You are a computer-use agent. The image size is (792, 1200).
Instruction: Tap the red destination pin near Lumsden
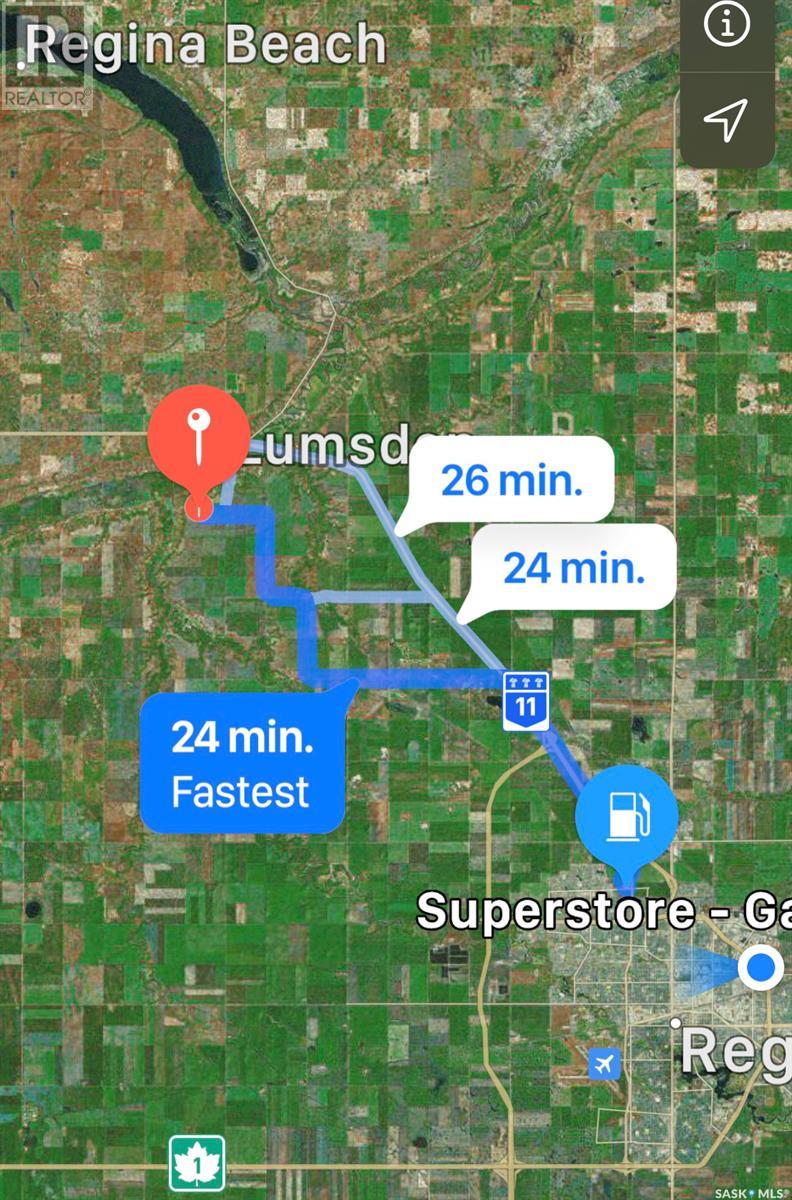[x=199, y=437]
